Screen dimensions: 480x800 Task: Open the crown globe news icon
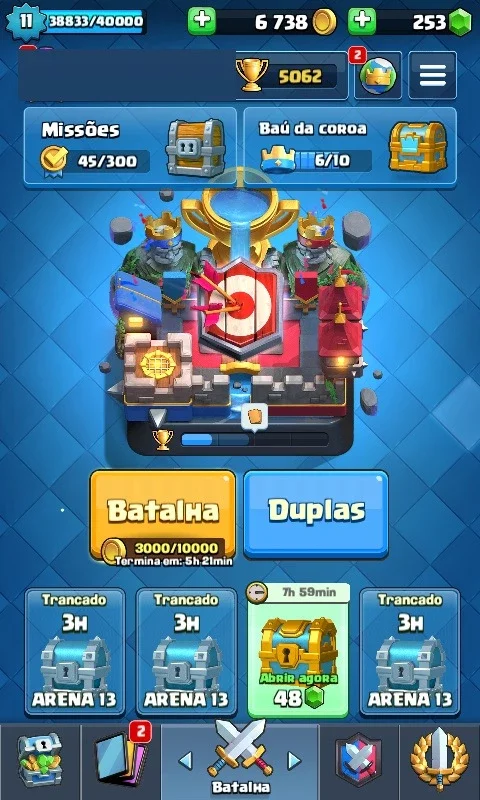point(377,76)
